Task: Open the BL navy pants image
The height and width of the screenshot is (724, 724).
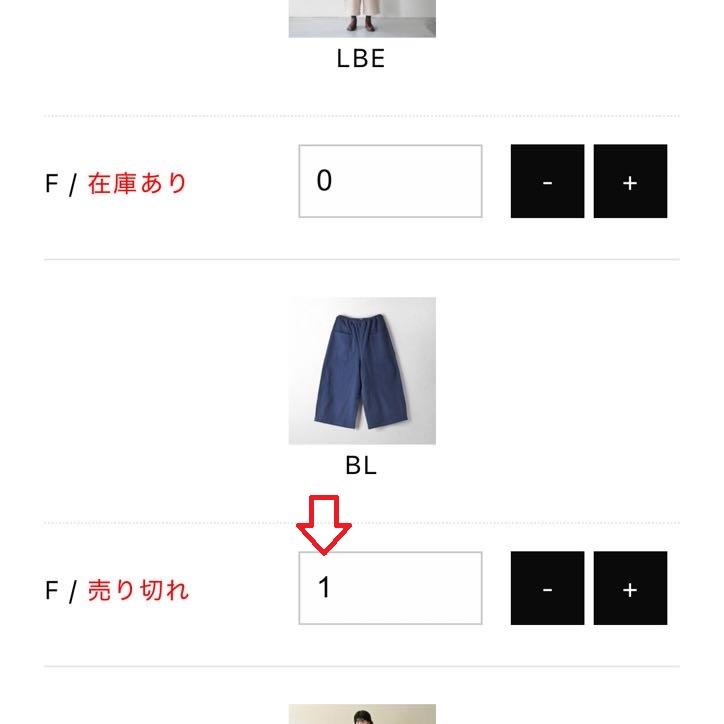Action: (x=362, y=371)
